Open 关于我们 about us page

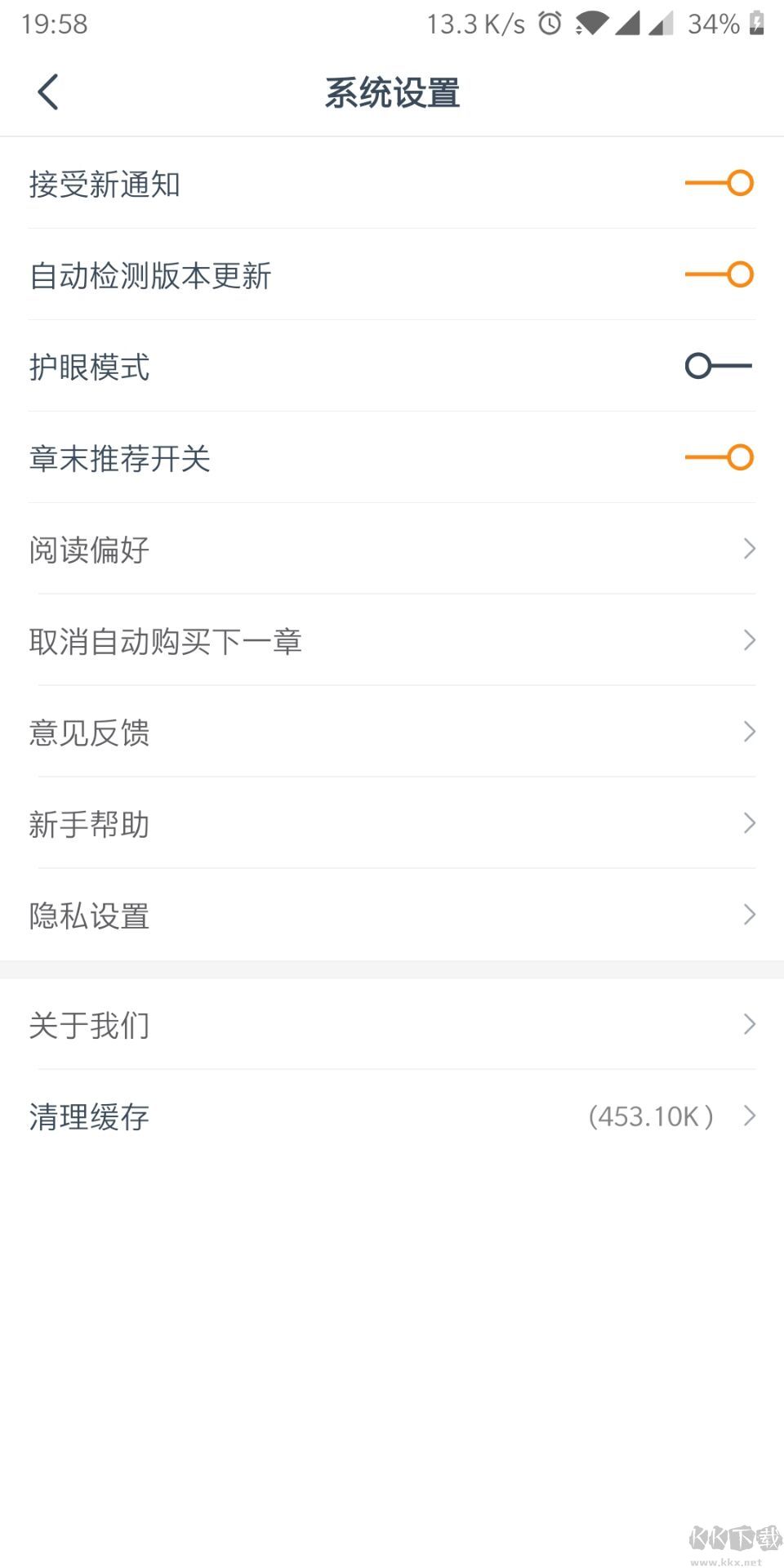(x=748, y=1023)
